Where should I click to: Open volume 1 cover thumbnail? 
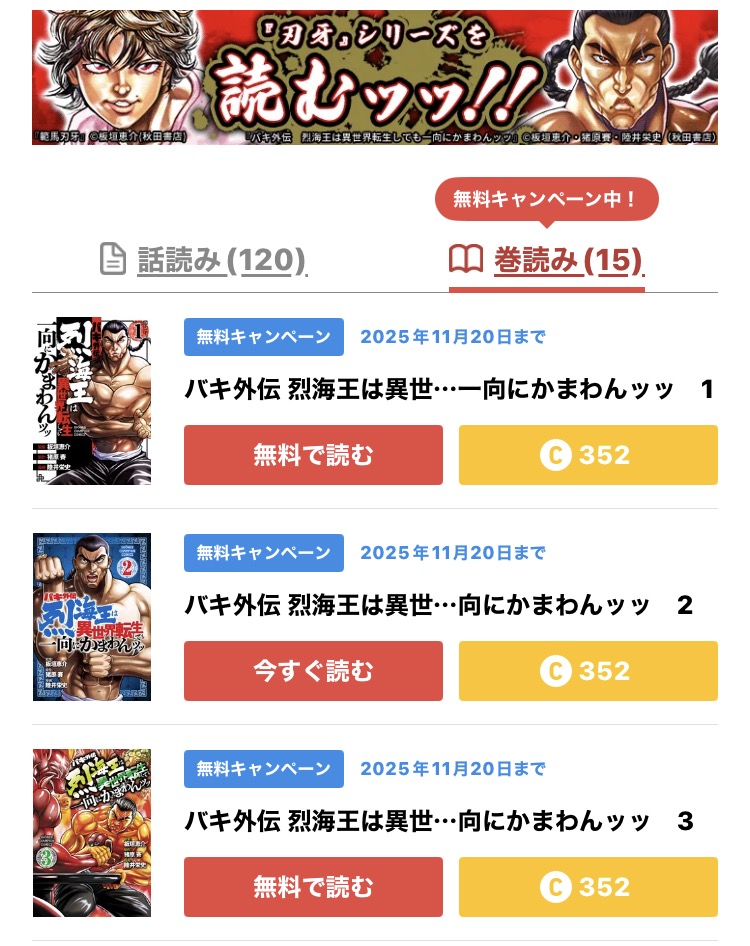[92, 401]
